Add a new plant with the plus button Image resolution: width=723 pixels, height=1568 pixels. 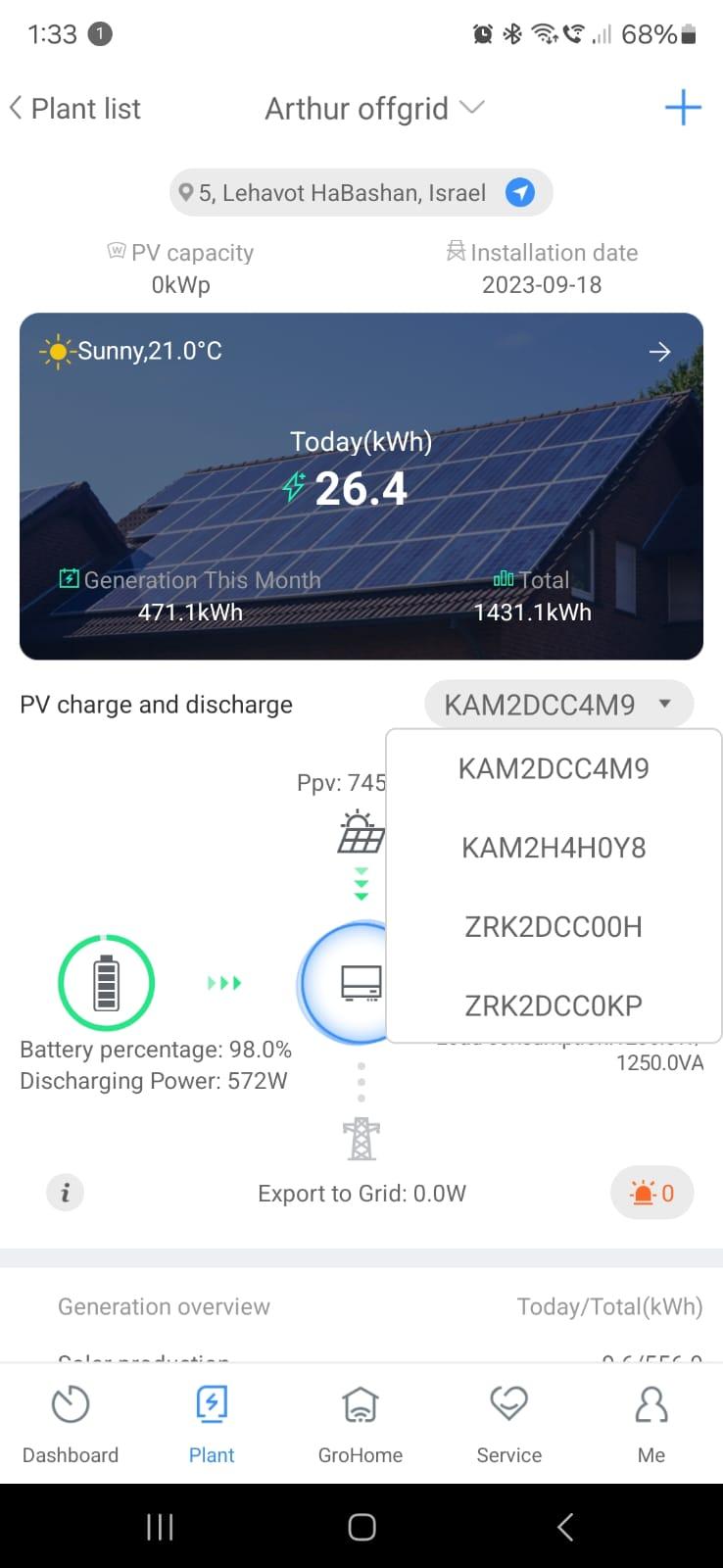[683, 108]
